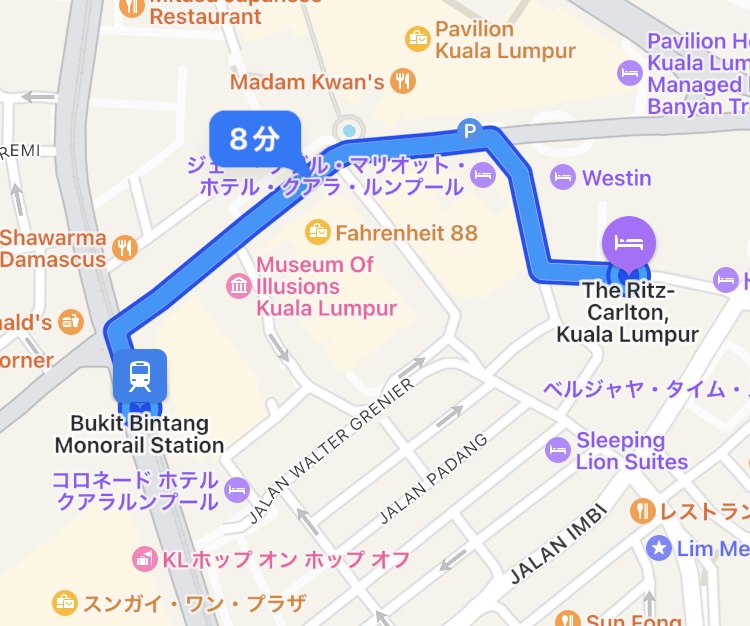750x626 pixels.
Task: Open the JW Marriott hotel pin in Japanese
Action: click(483, 176)
